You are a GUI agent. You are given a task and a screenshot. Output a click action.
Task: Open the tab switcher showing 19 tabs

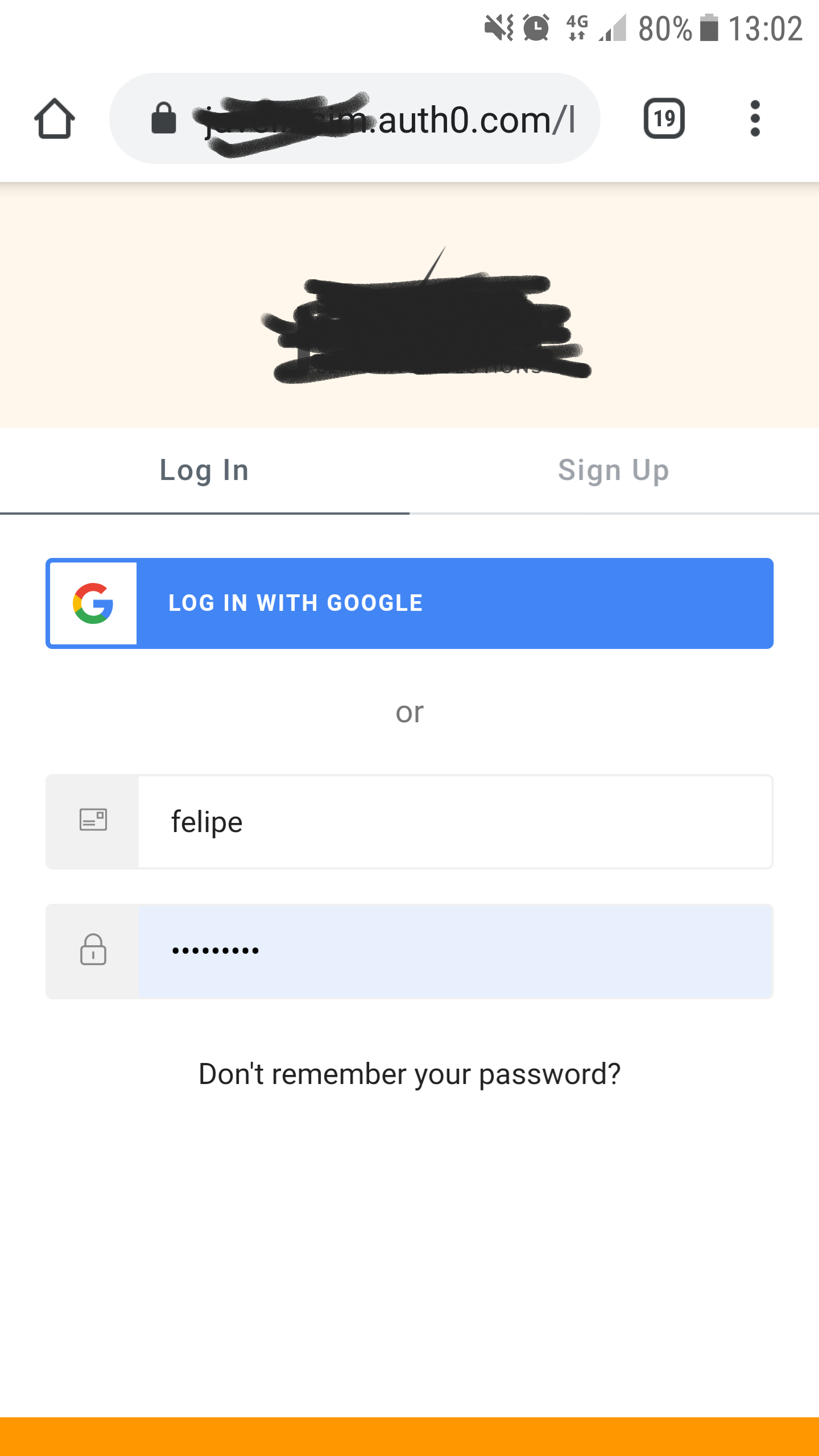(664, 118)
